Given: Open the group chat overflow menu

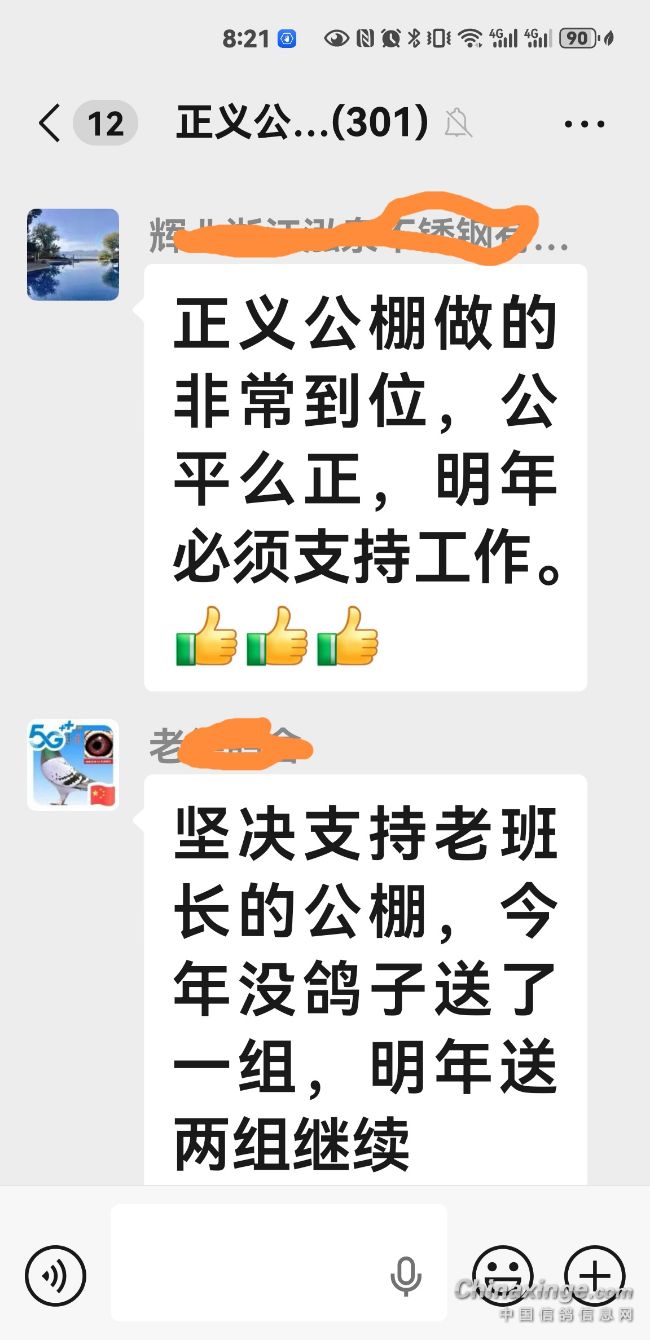Looking at the screenshot, I should tap(585, 124).
